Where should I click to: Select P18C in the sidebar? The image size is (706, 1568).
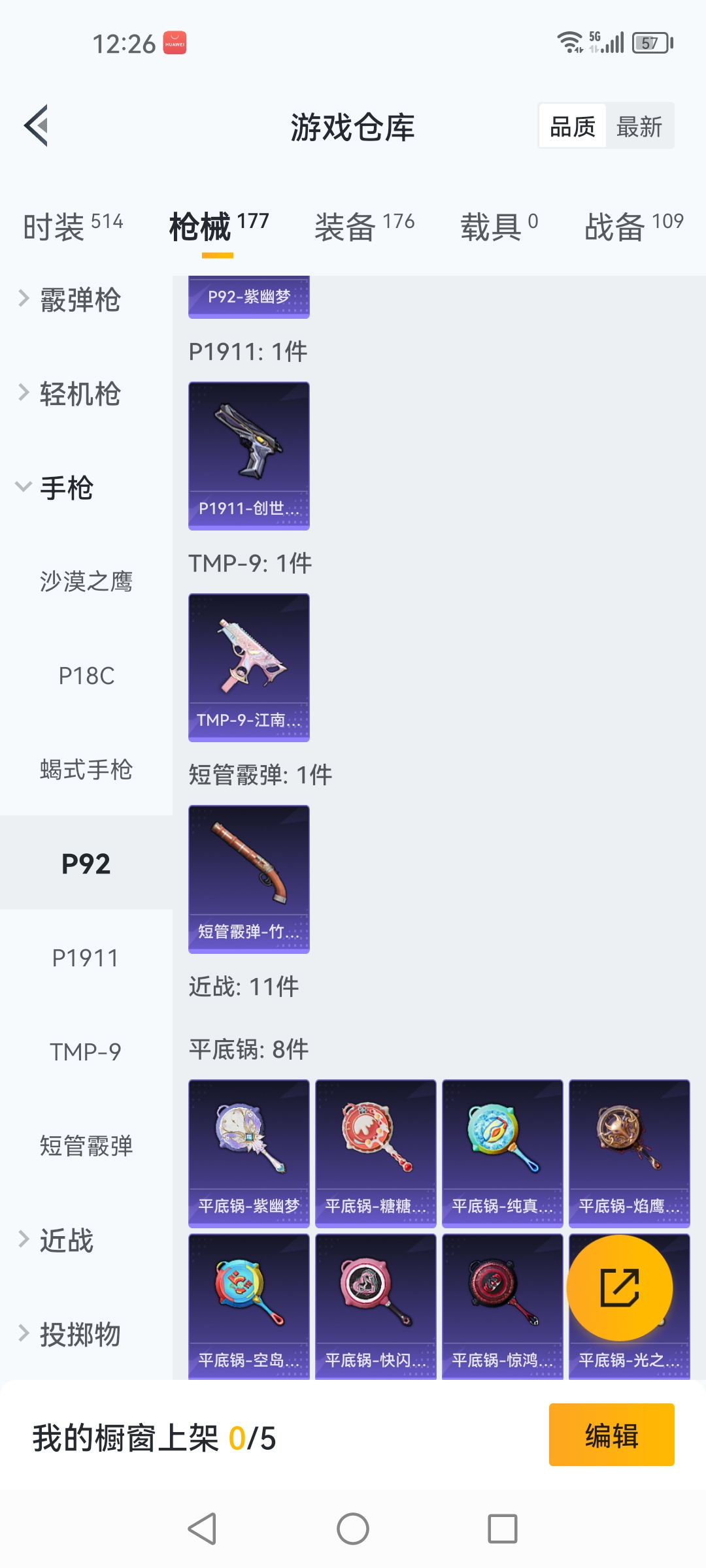86,676
